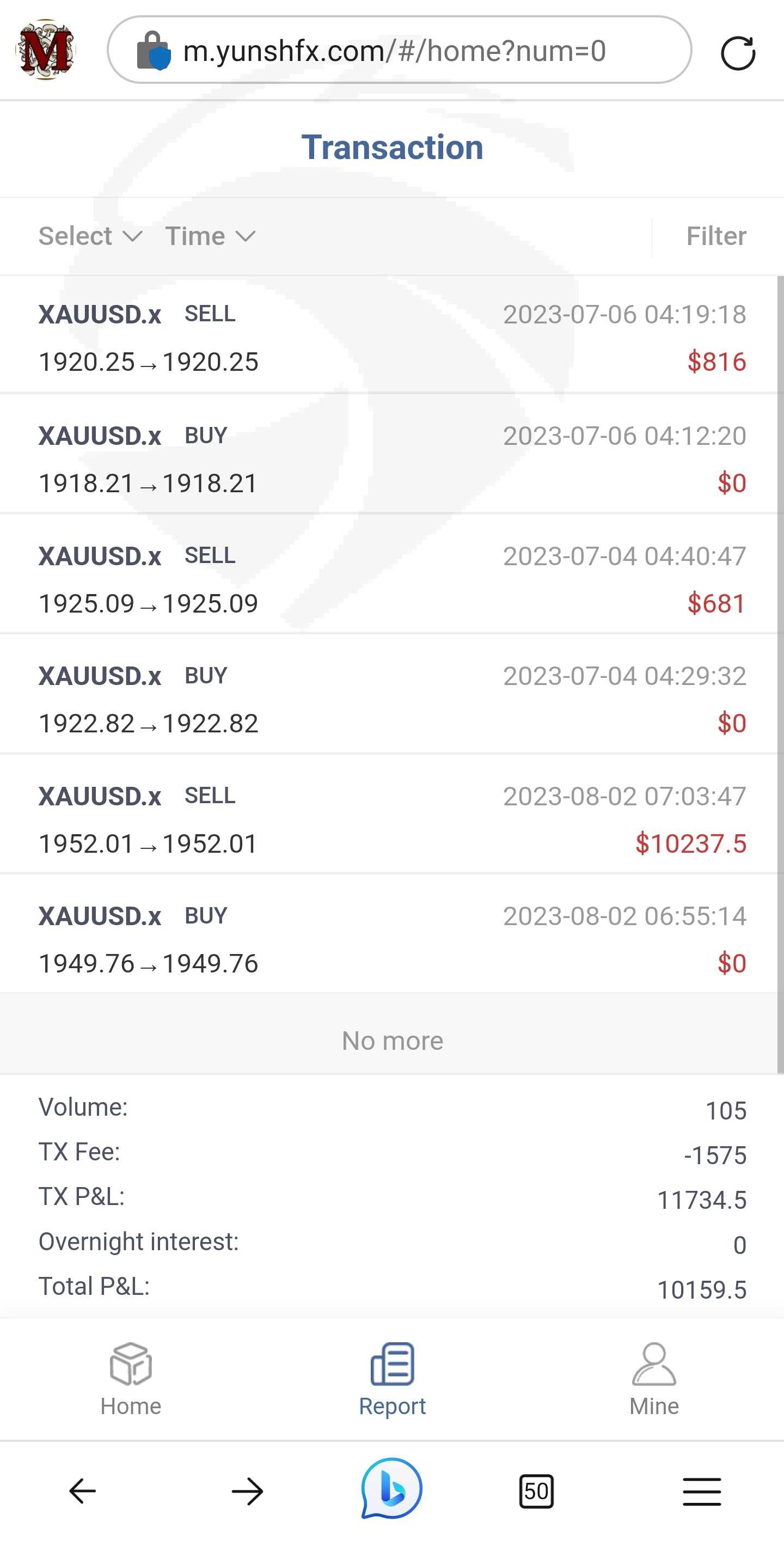Image resolution: width=784 pixels, height=1541 pixels.
Task: Open the BUY transaction at 1918.21
Action: [391, 459]
